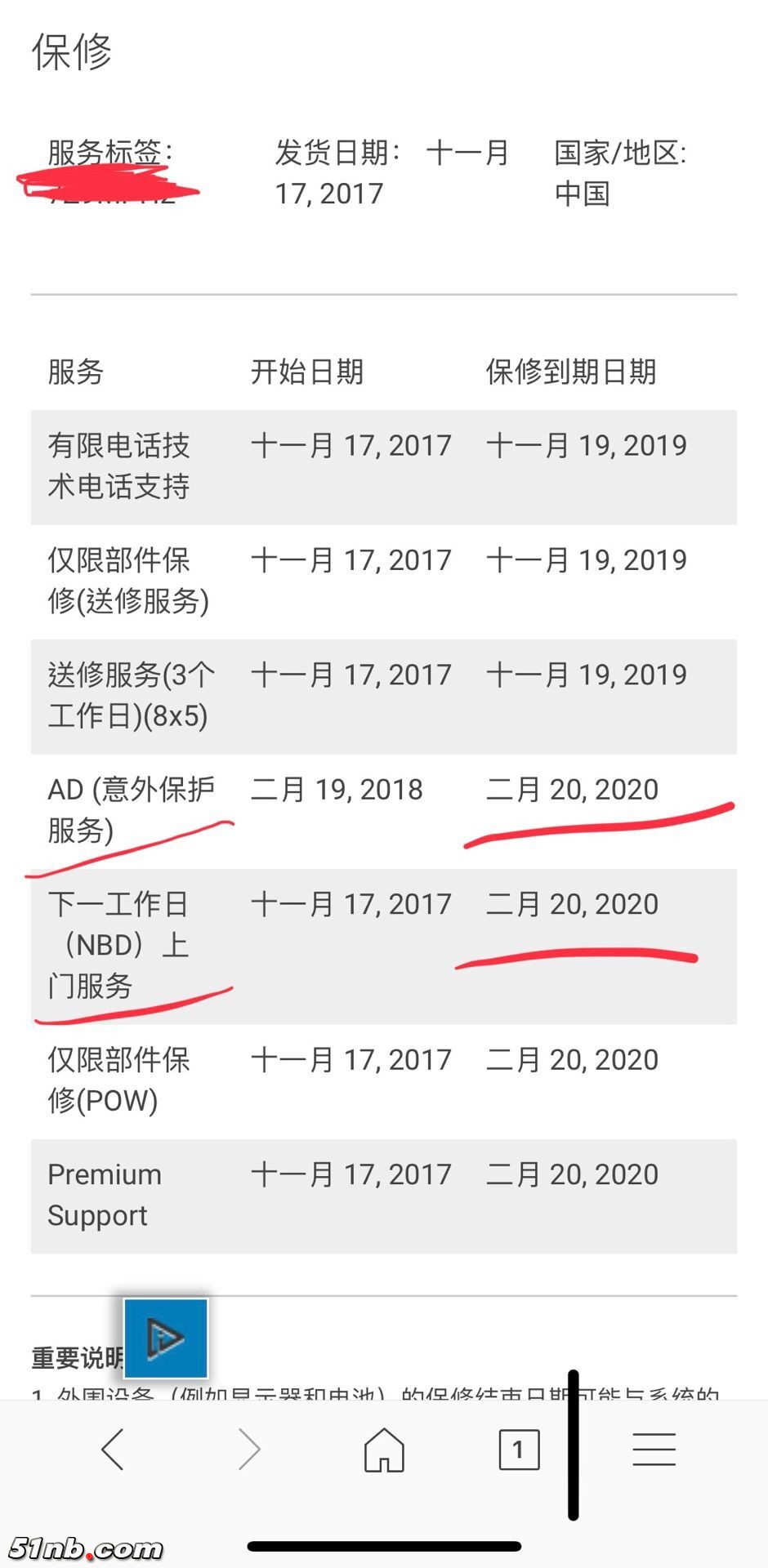The width and height of the screenshot is (768, 1568).
Task: Tap the blue floating play arrow button
Action: (x=166, y=1339)
